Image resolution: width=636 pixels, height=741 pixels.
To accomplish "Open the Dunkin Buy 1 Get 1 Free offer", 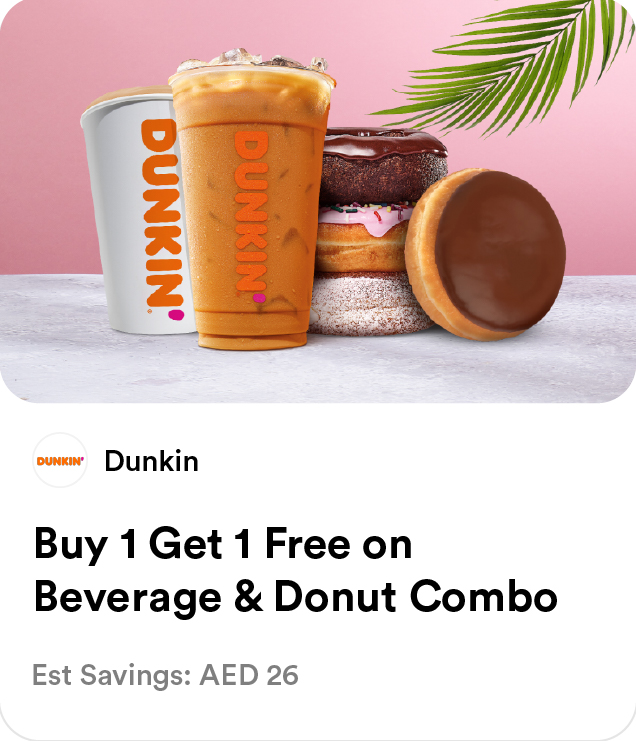I will click(295, 570).
